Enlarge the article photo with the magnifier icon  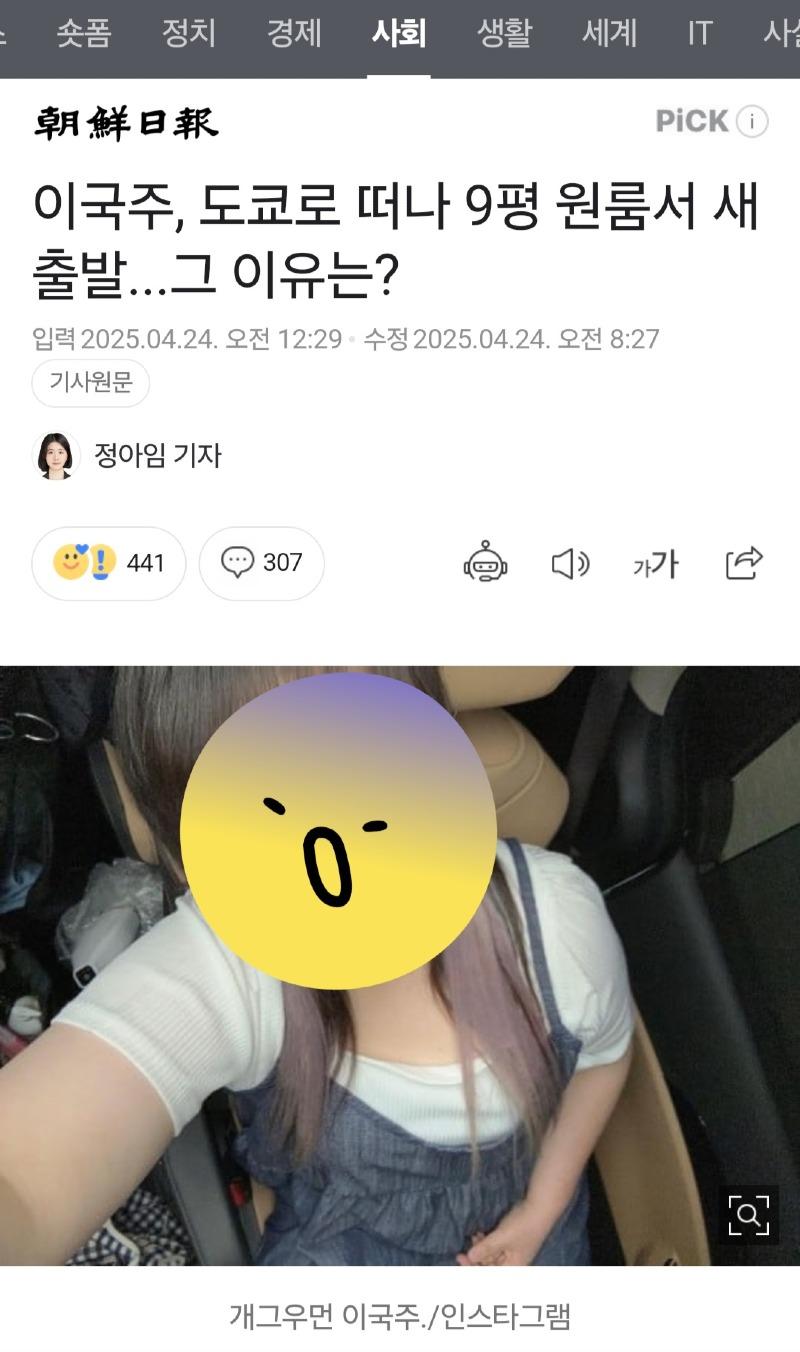tap(748, 1215)
